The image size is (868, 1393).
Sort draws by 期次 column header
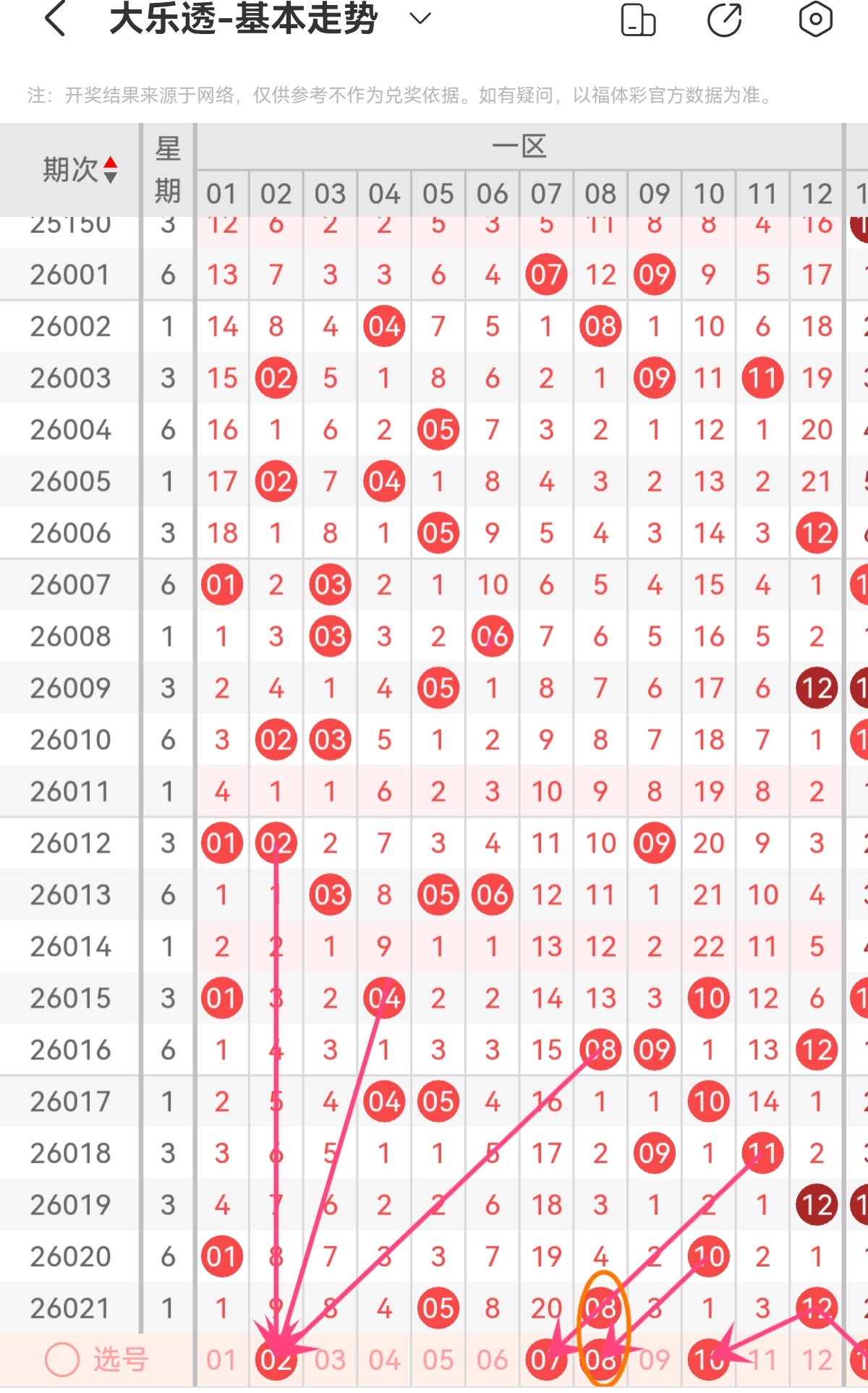78,170
